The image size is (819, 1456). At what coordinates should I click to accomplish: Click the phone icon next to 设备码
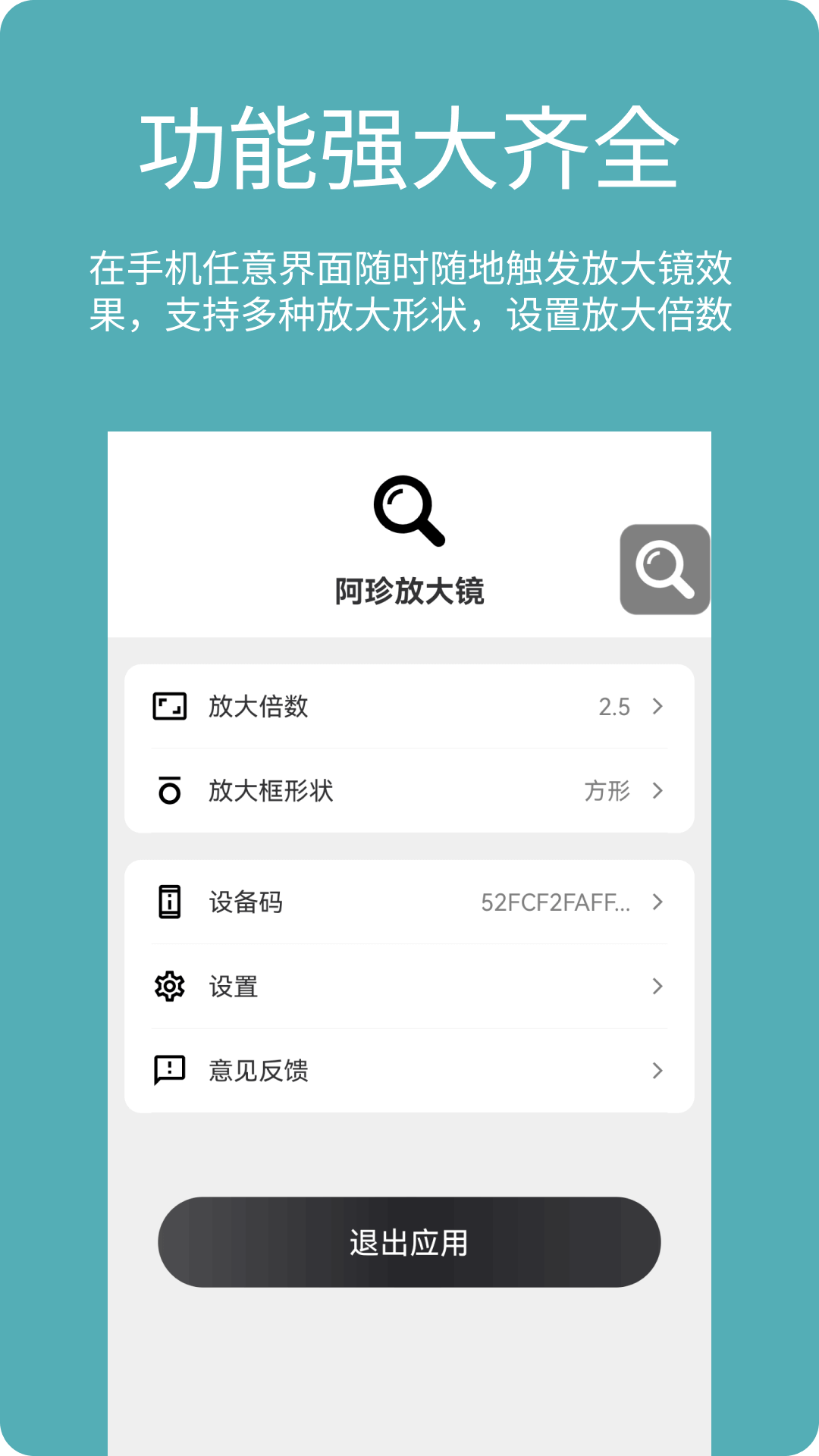tap(170, 902)
